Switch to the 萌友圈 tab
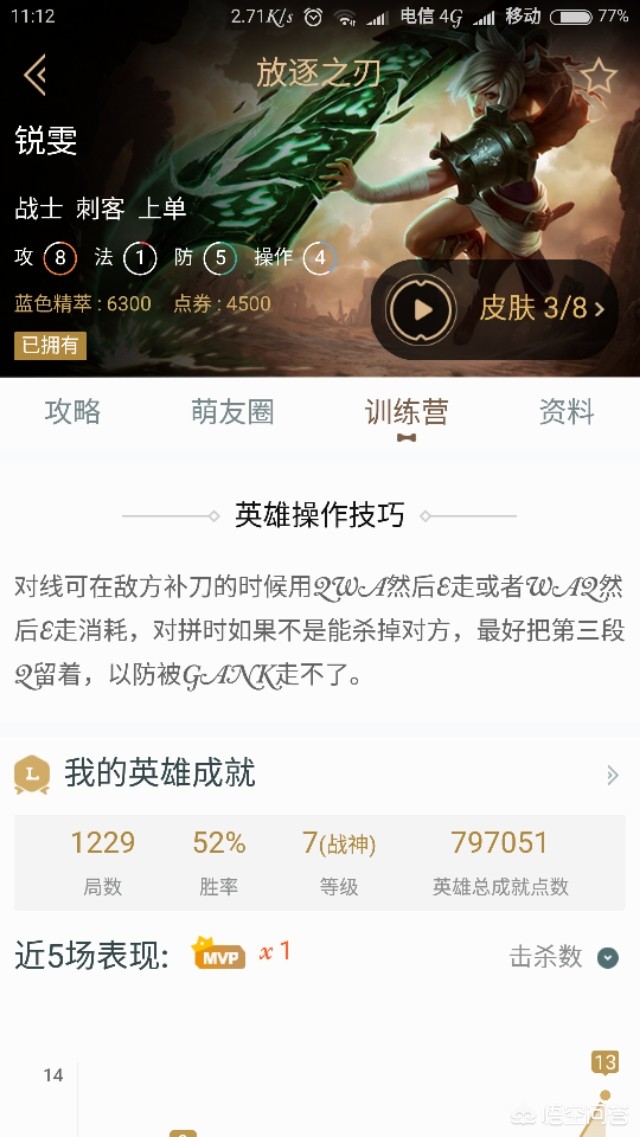Screen dimensions: 640x1137 click(x=232, y=412)
